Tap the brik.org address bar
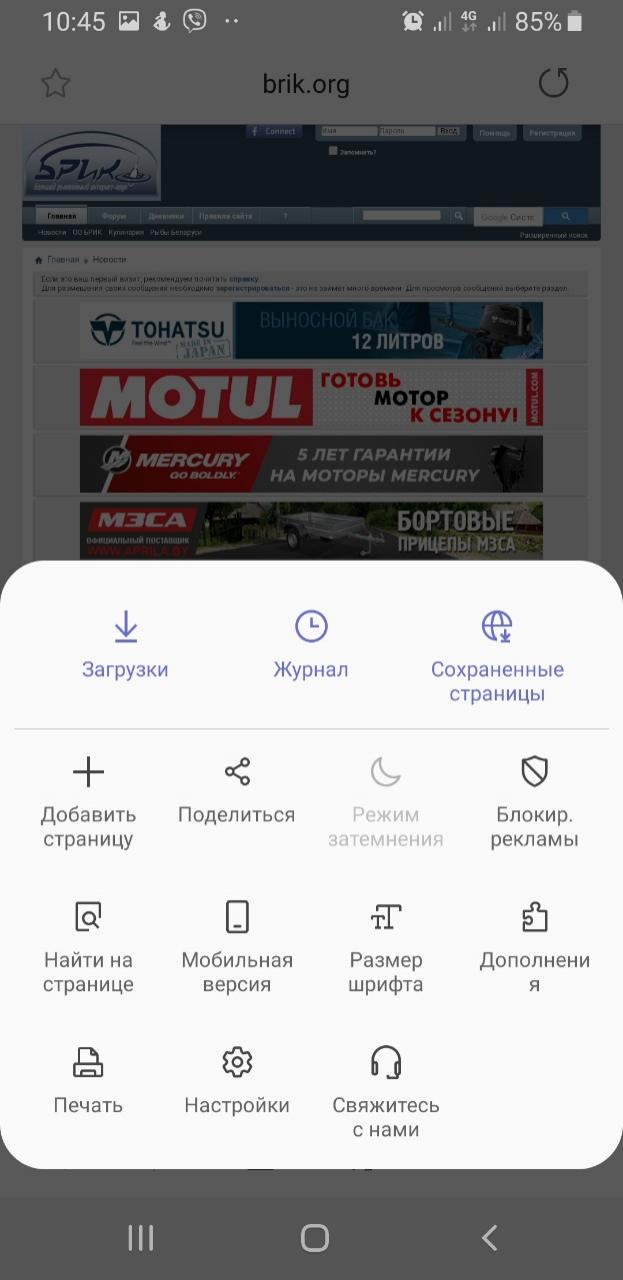623x1280 pixels. 306,85
